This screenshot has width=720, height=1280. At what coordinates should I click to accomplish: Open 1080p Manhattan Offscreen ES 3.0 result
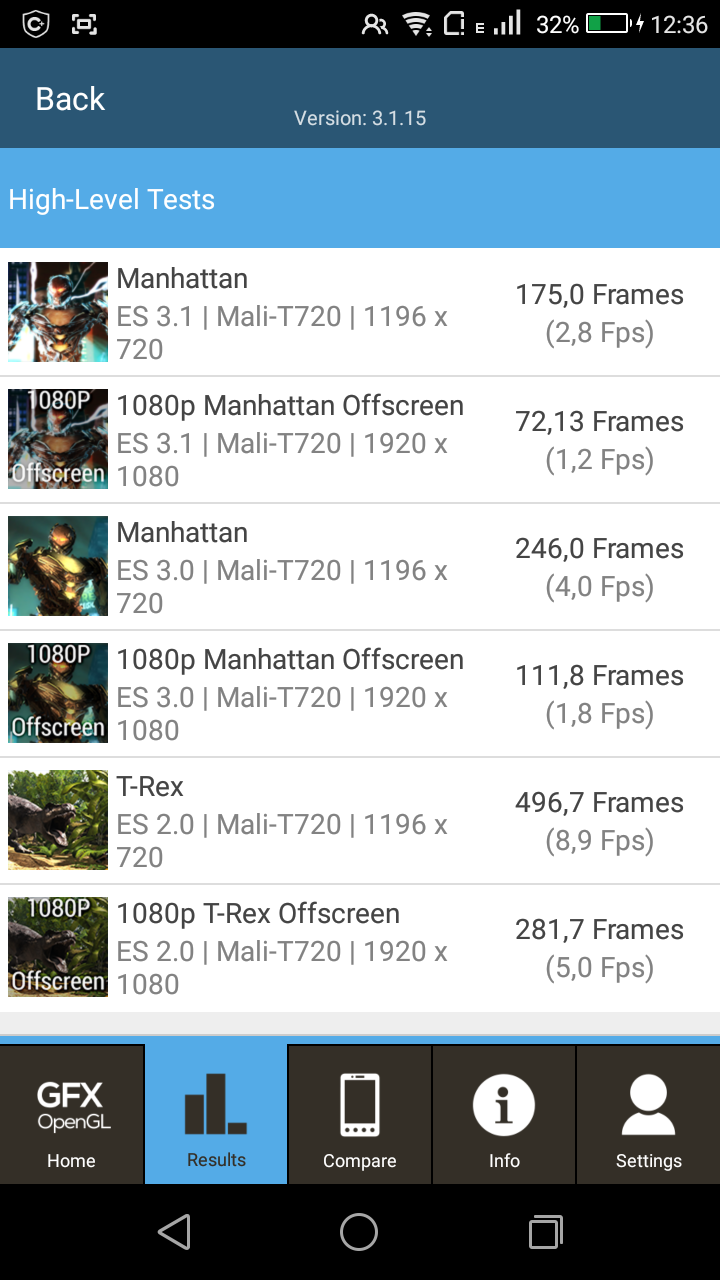[360, 694]
